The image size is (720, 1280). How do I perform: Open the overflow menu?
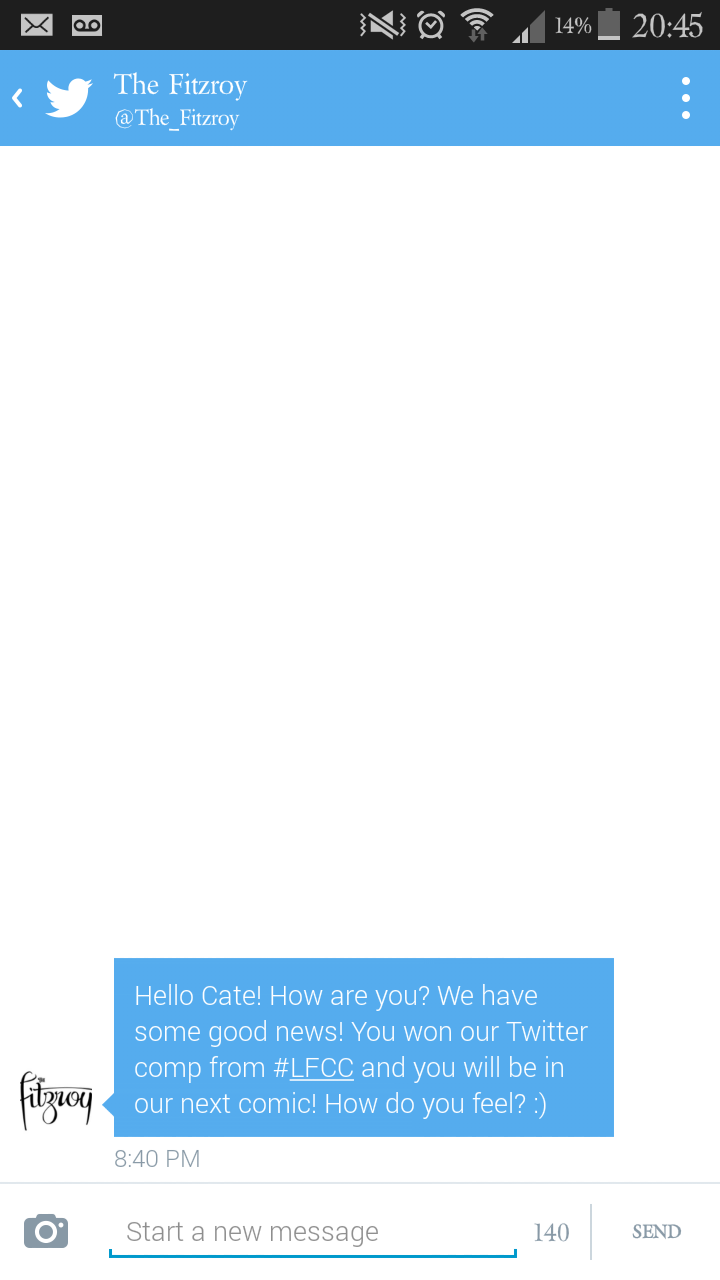point(686,98)
